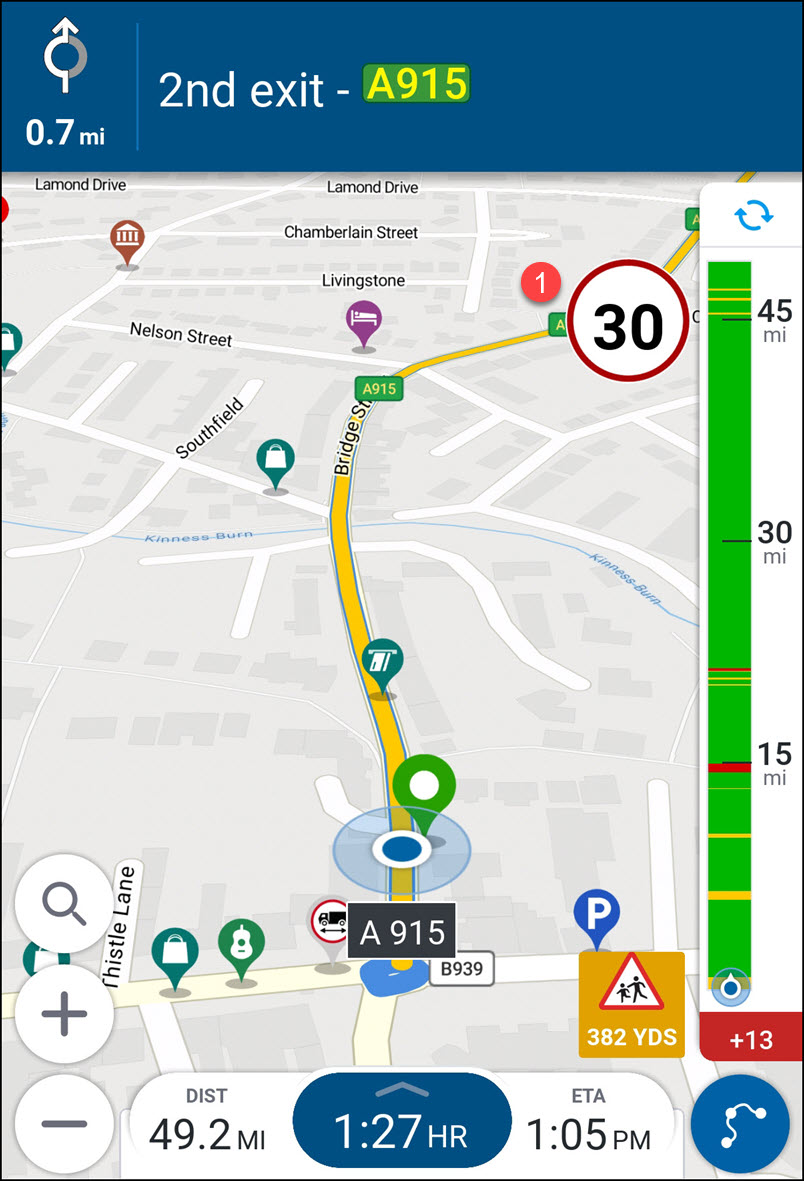Zoom in with the plus button

pos(64,1014)
